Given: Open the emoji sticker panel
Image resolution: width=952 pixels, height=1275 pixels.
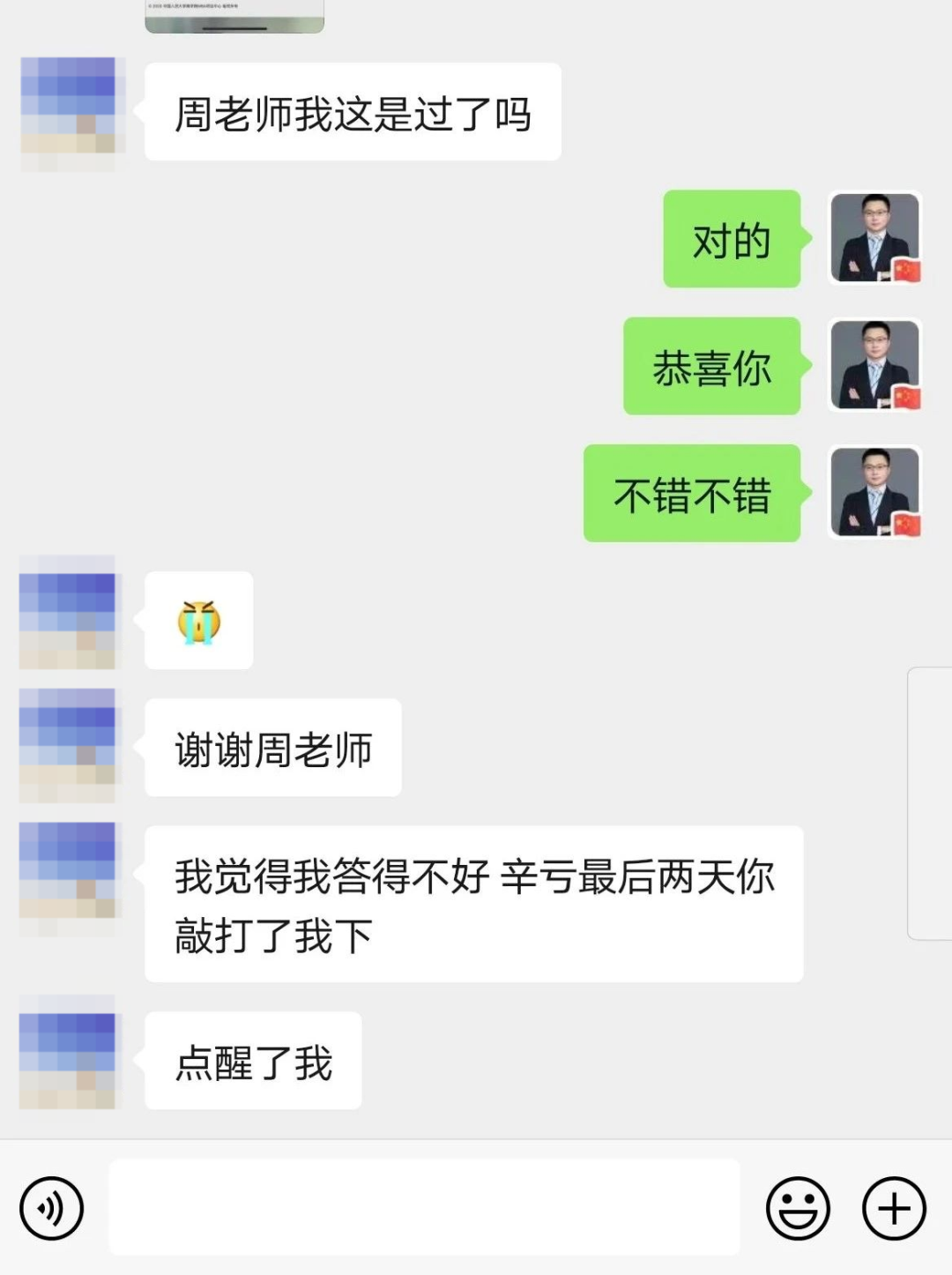Looking at the screenshot, I should pyautogui.click(x=798, y=1208).
